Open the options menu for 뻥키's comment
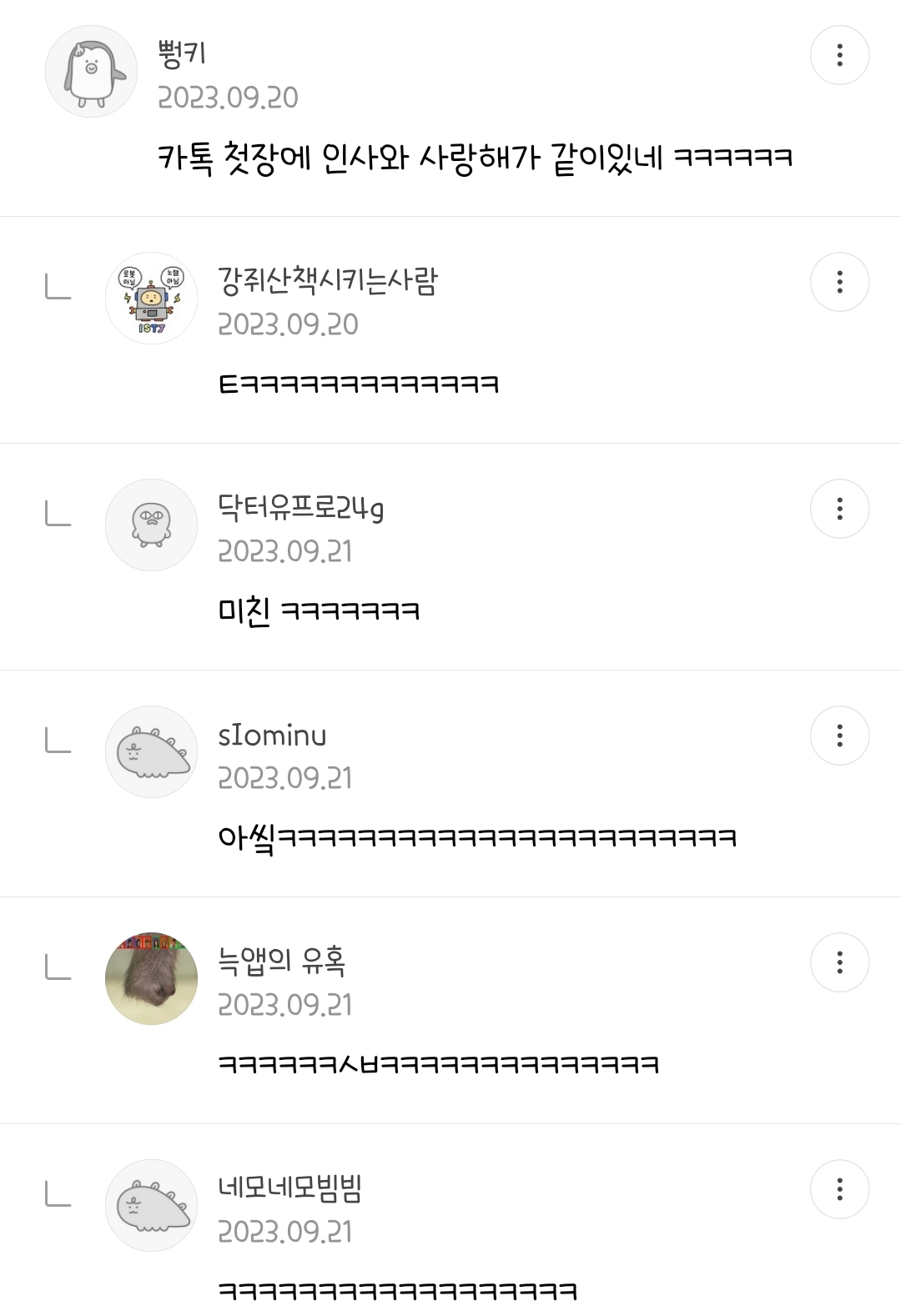 click(839, 55)
